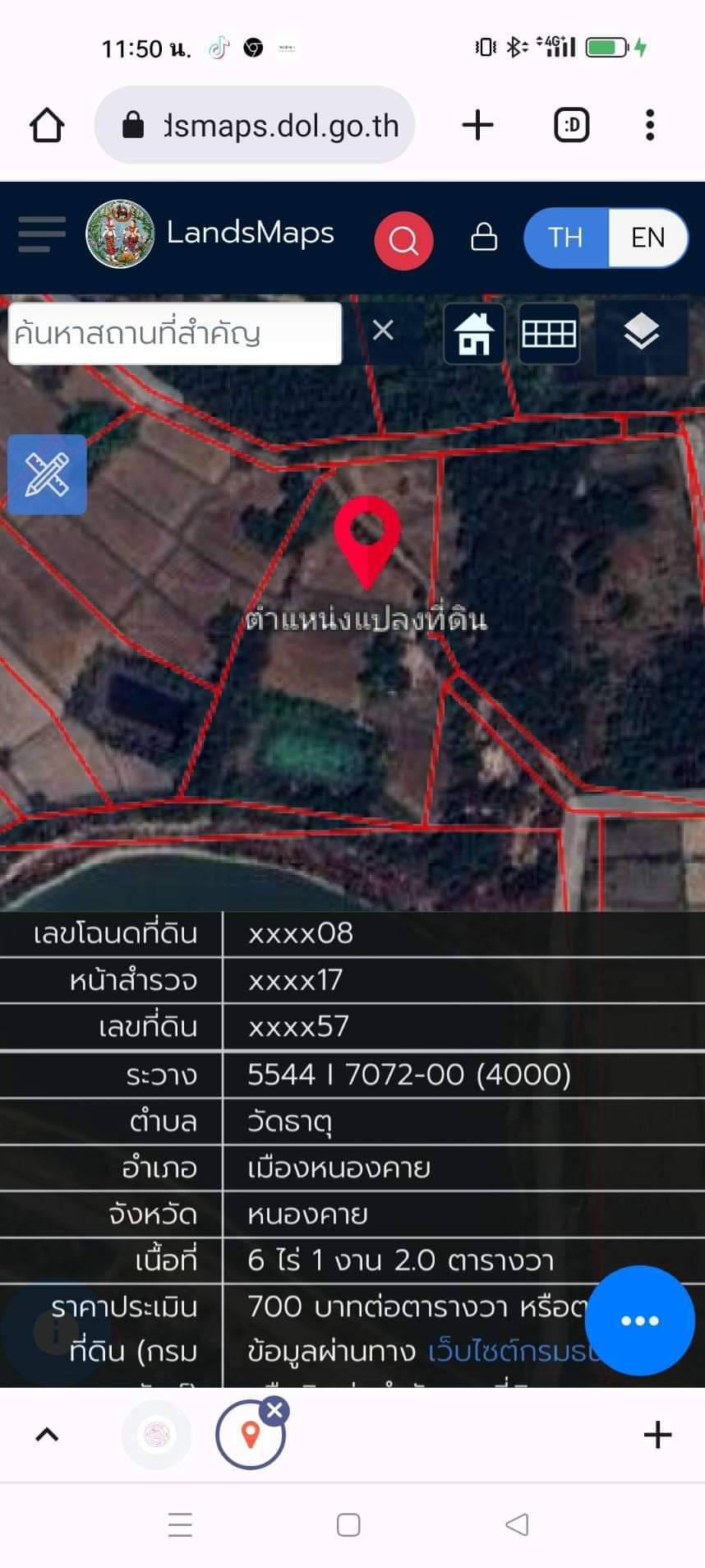Tap the map home icon
The height and width of the screenshot is (1568, 705).
click(x=474, y=333)
